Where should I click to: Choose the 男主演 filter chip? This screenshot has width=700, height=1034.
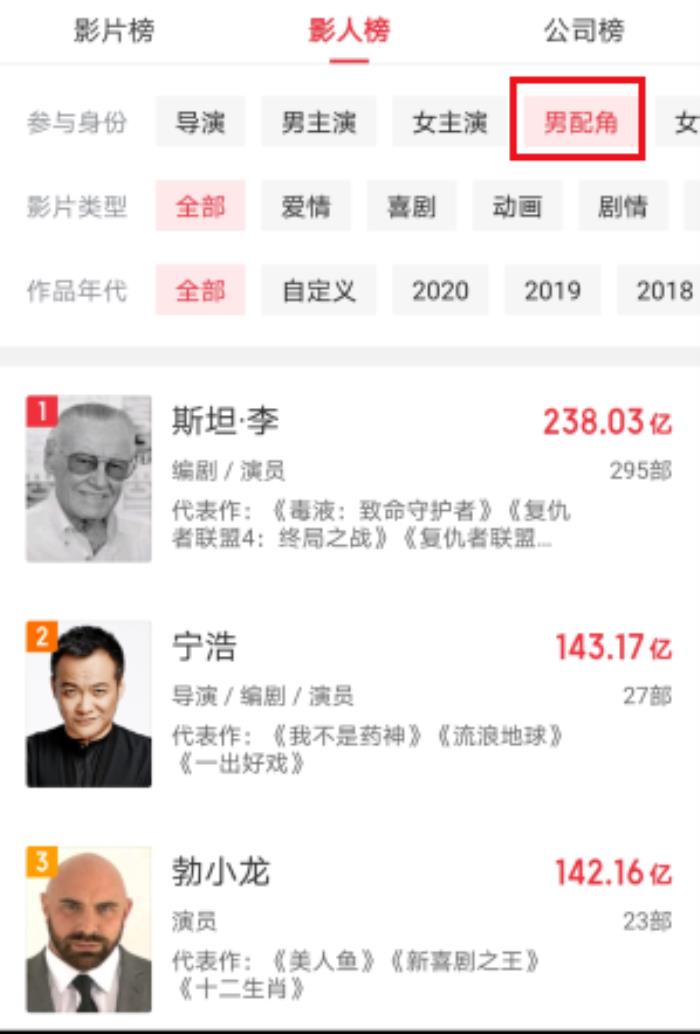[x=319, y=123]
